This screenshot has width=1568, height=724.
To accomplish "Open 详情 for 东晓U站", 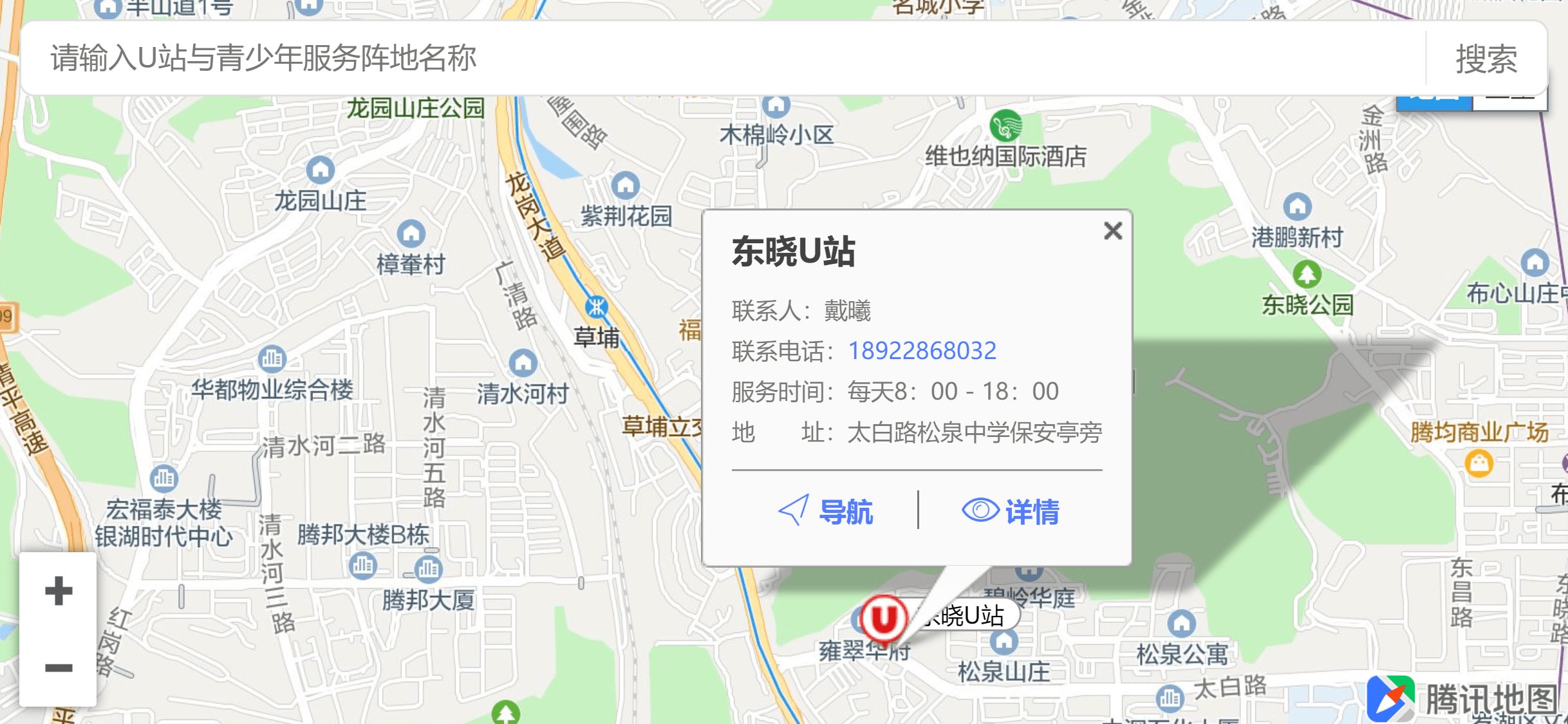I will click(1011, 512).
